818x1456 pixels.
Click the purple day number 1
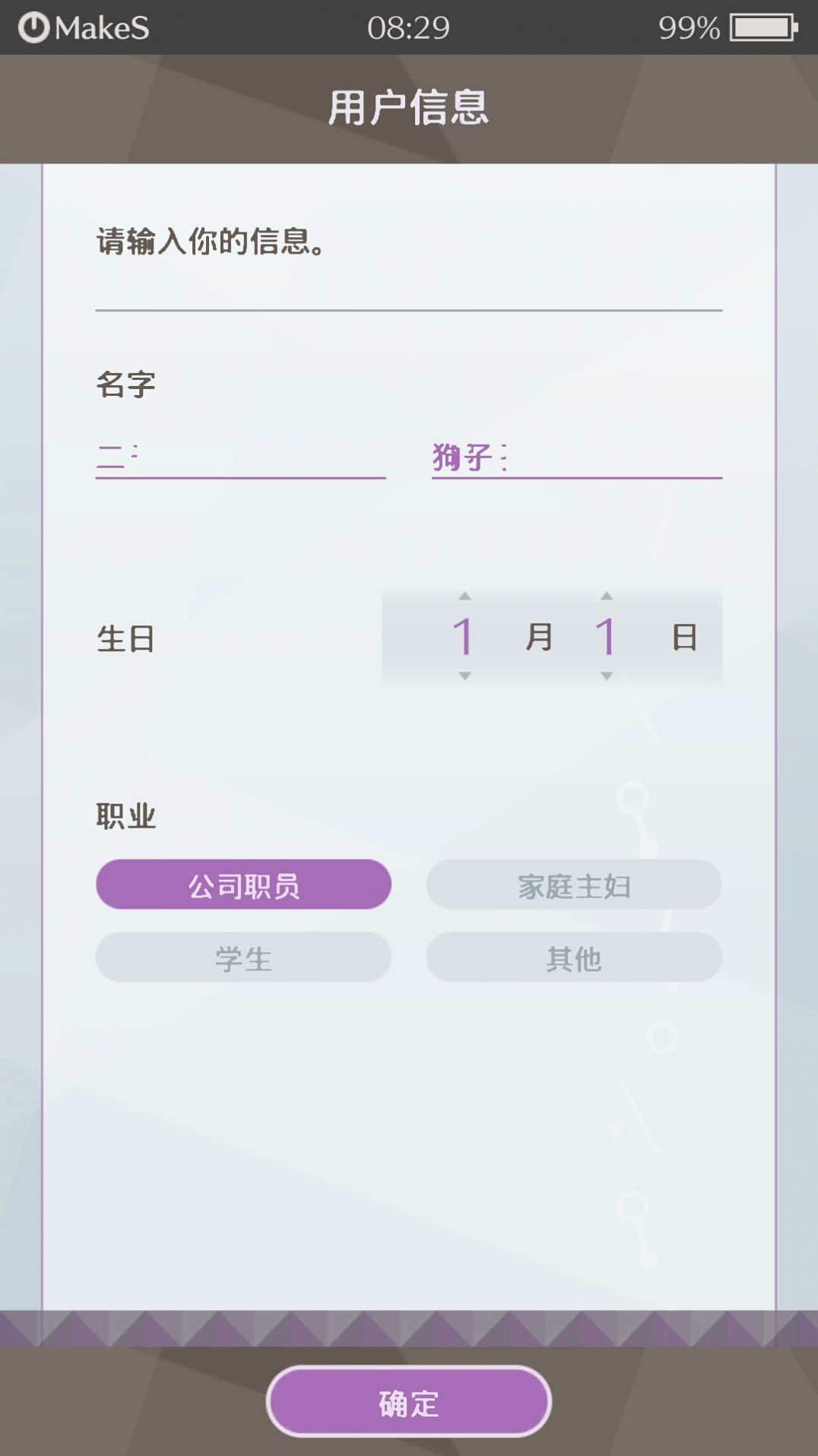(x=604, y=638)
